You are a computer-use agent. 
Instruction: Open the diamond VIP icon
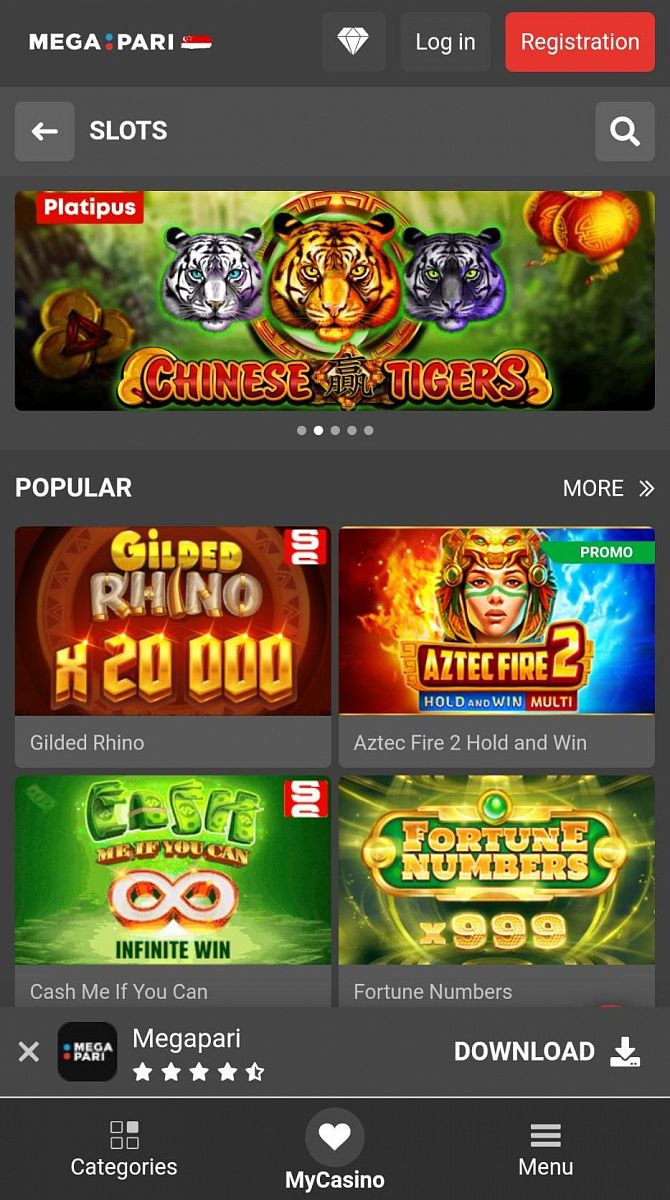point(353,42)
